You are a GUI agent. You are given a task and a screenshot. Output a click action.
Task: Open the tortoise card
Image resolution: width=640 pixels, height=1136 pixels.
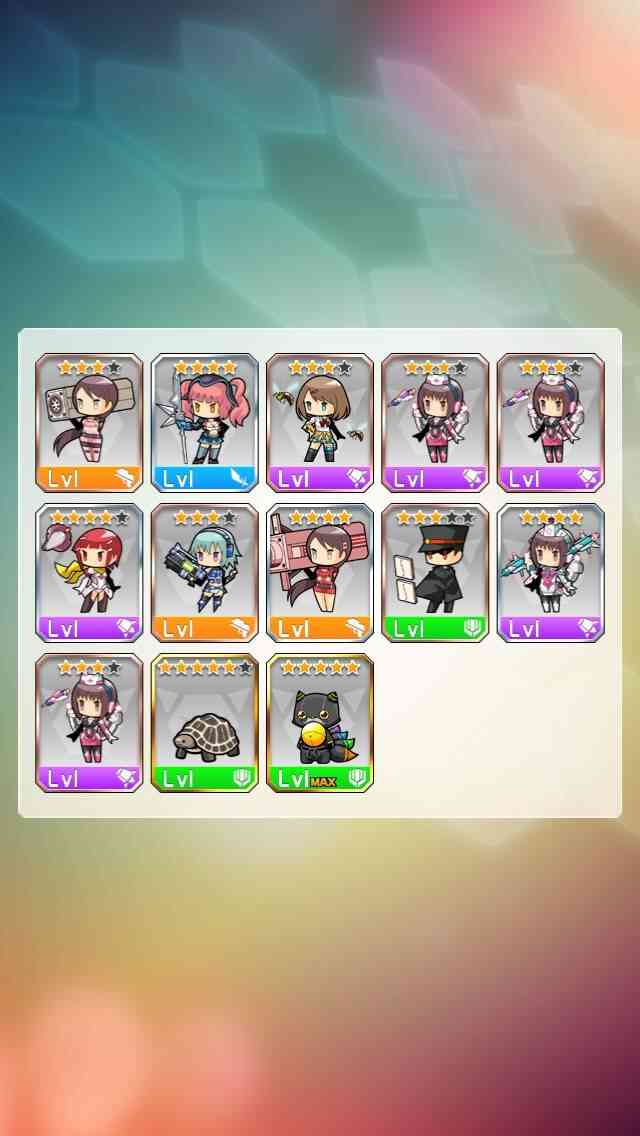point(204,723)
